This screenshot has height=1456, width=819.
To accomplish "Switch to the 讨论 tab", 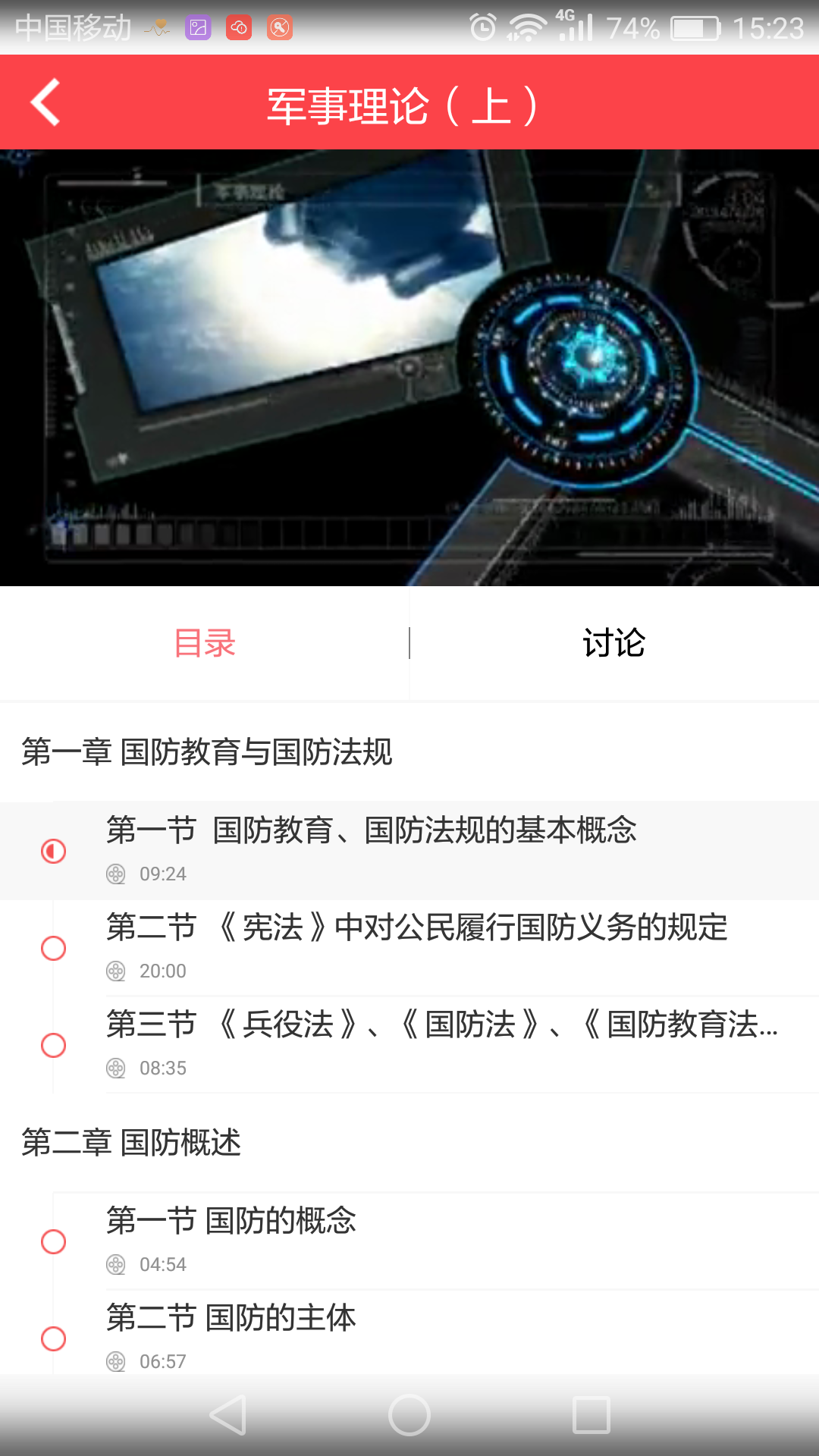I will click(613, 643).
